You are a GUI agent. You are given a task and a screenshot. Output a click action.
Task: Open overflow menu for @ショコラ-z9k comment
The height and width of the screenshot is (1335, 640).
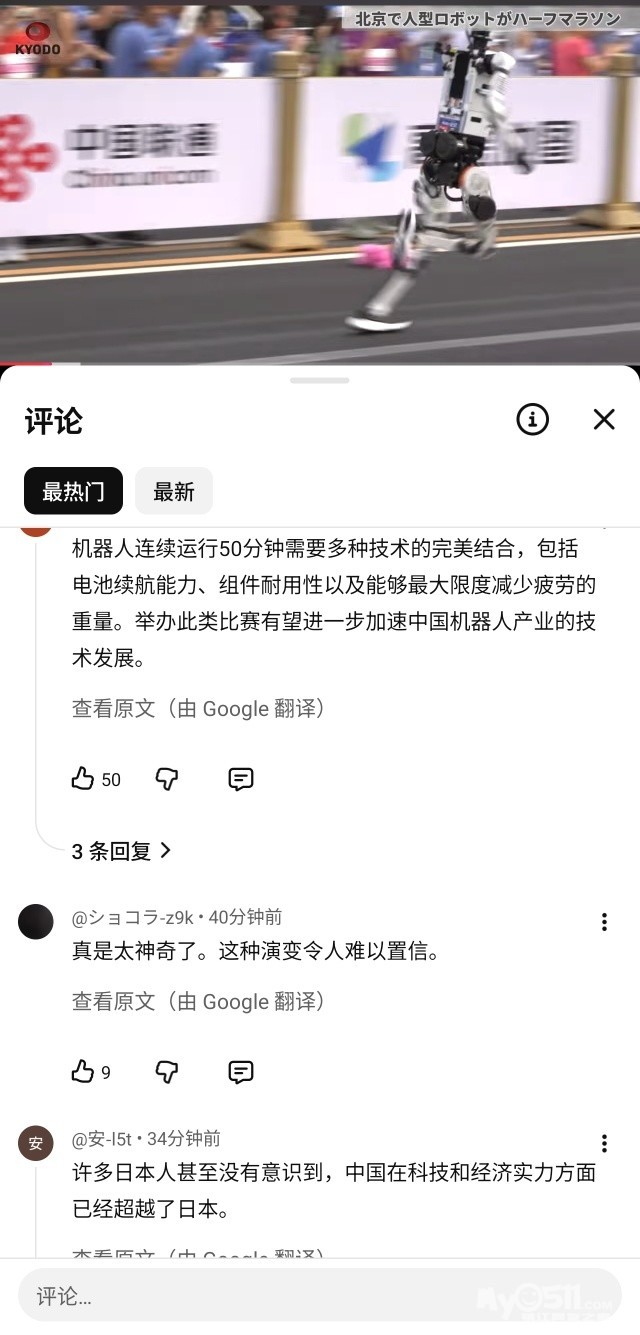[x=604, y=922]
